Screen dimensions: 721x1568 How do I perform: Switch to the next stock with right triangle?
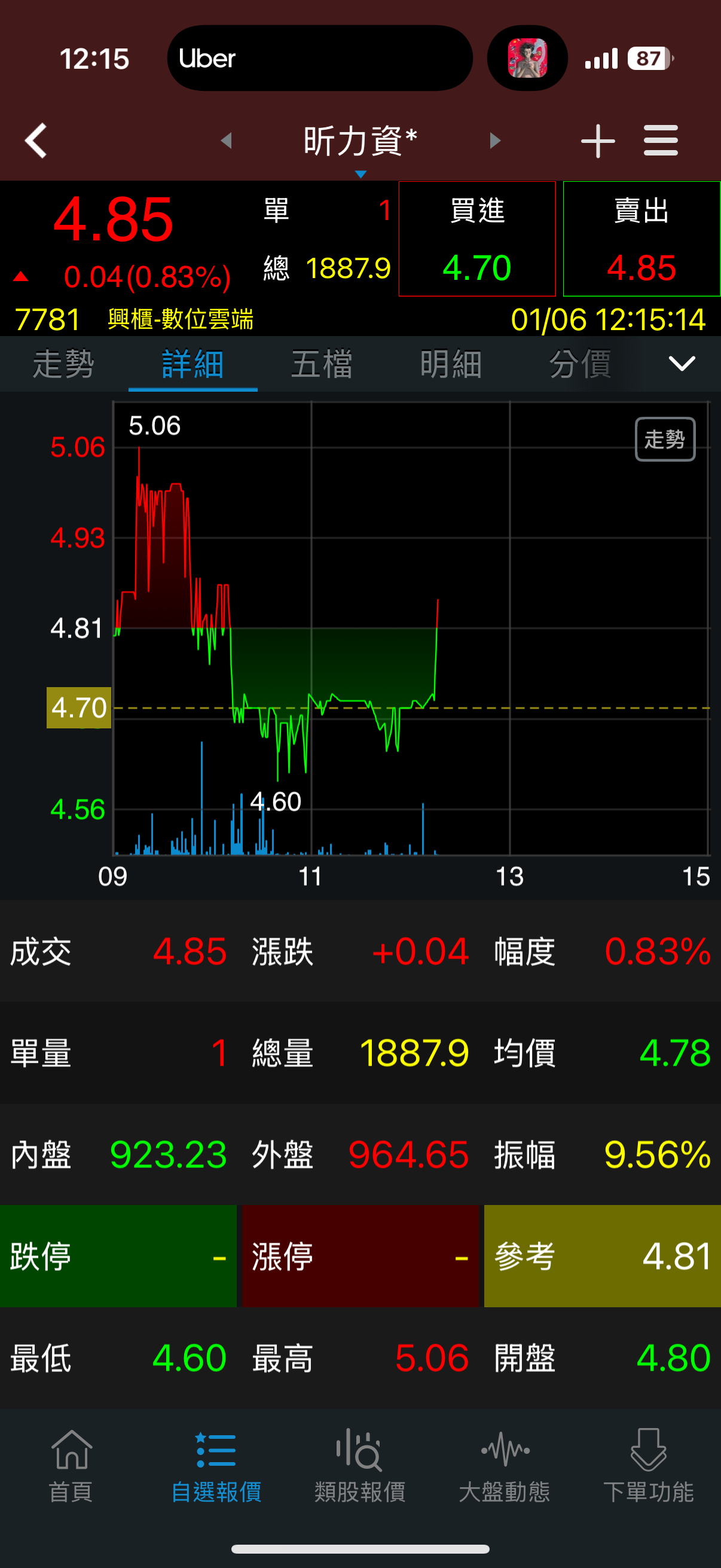click(x=495, y=141)
